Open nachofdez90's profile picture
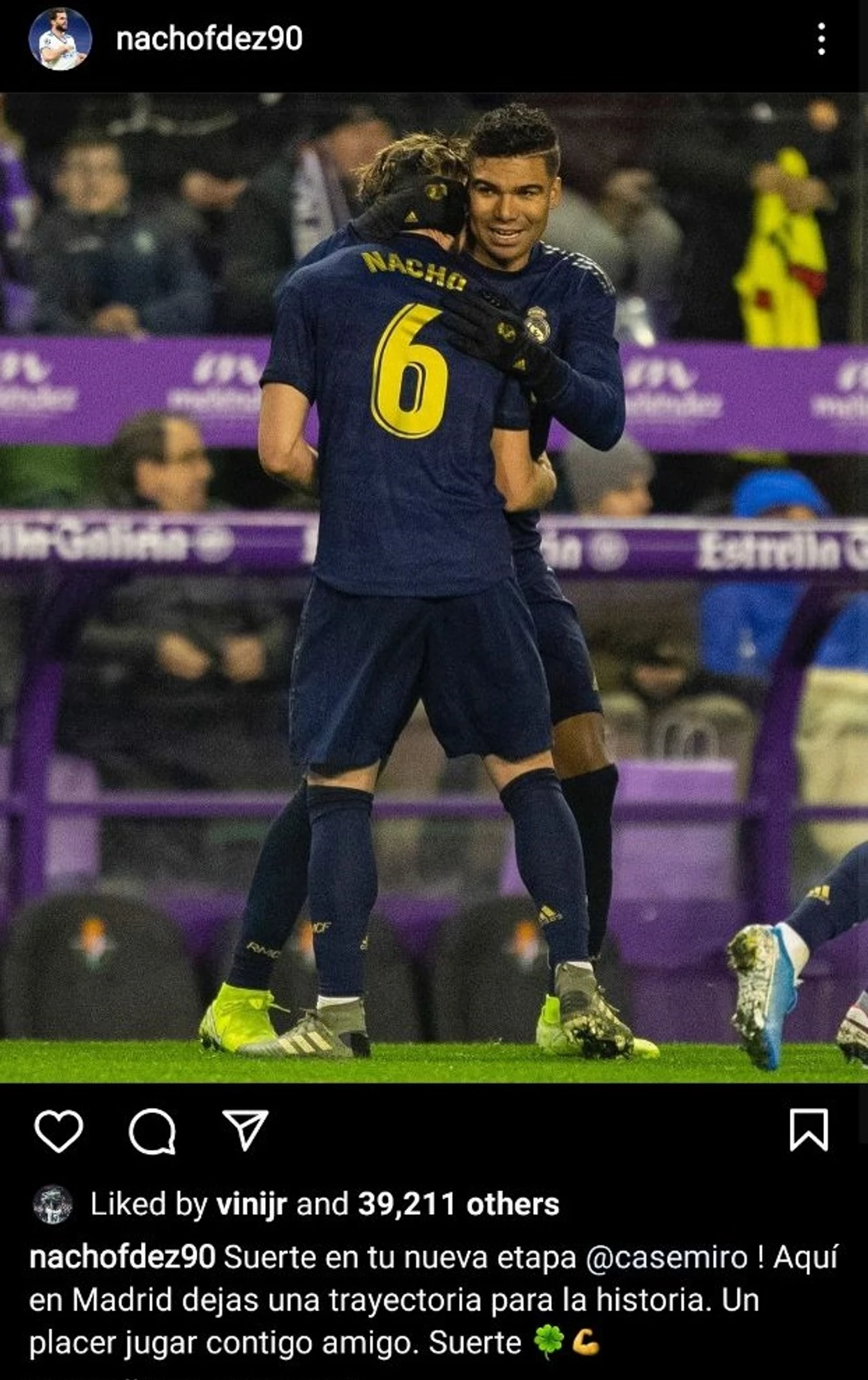The width and height of the screenshot is (868, 1380). 60,39
